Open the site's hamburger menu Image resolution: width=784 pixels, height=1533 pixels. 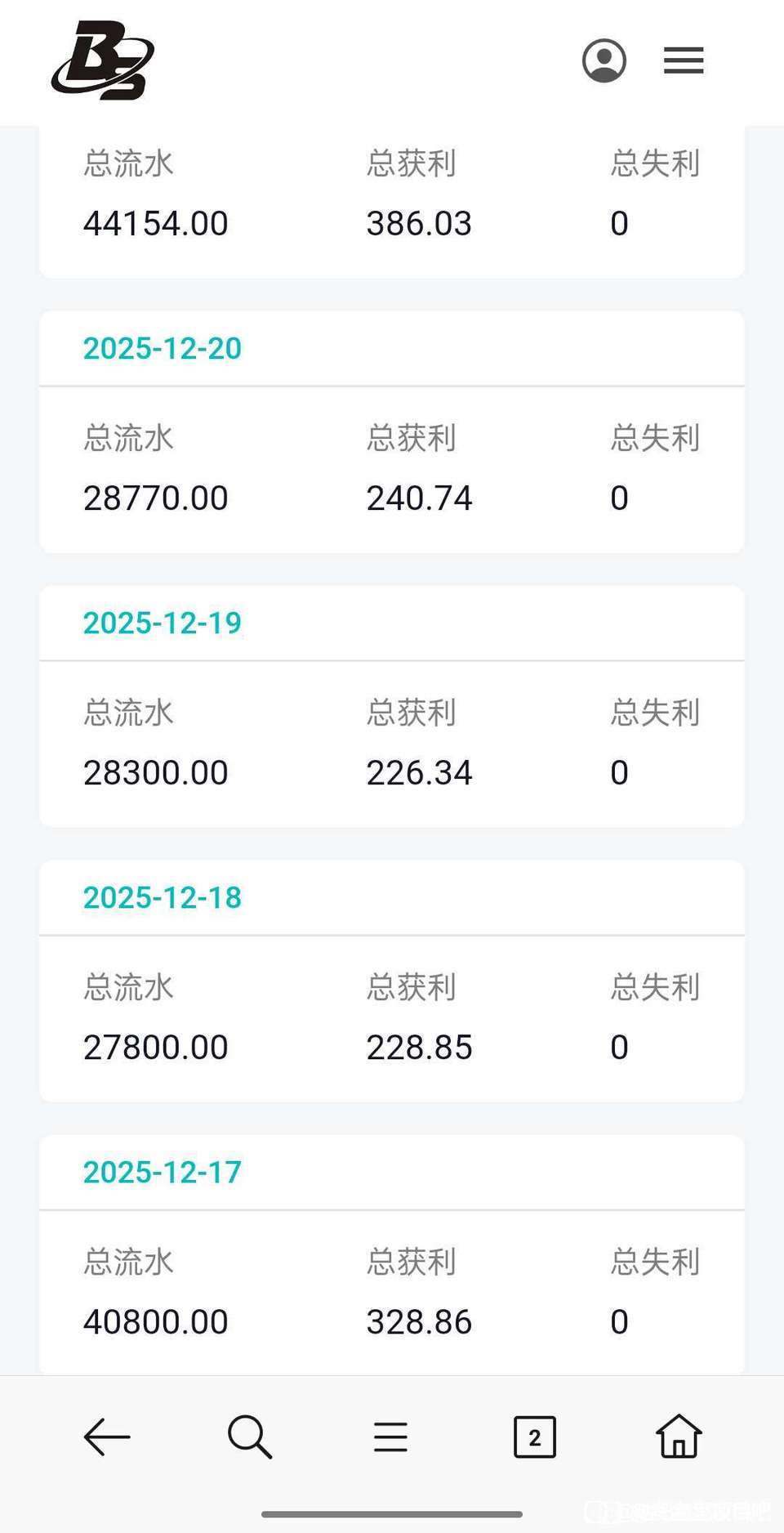(684, 60)
